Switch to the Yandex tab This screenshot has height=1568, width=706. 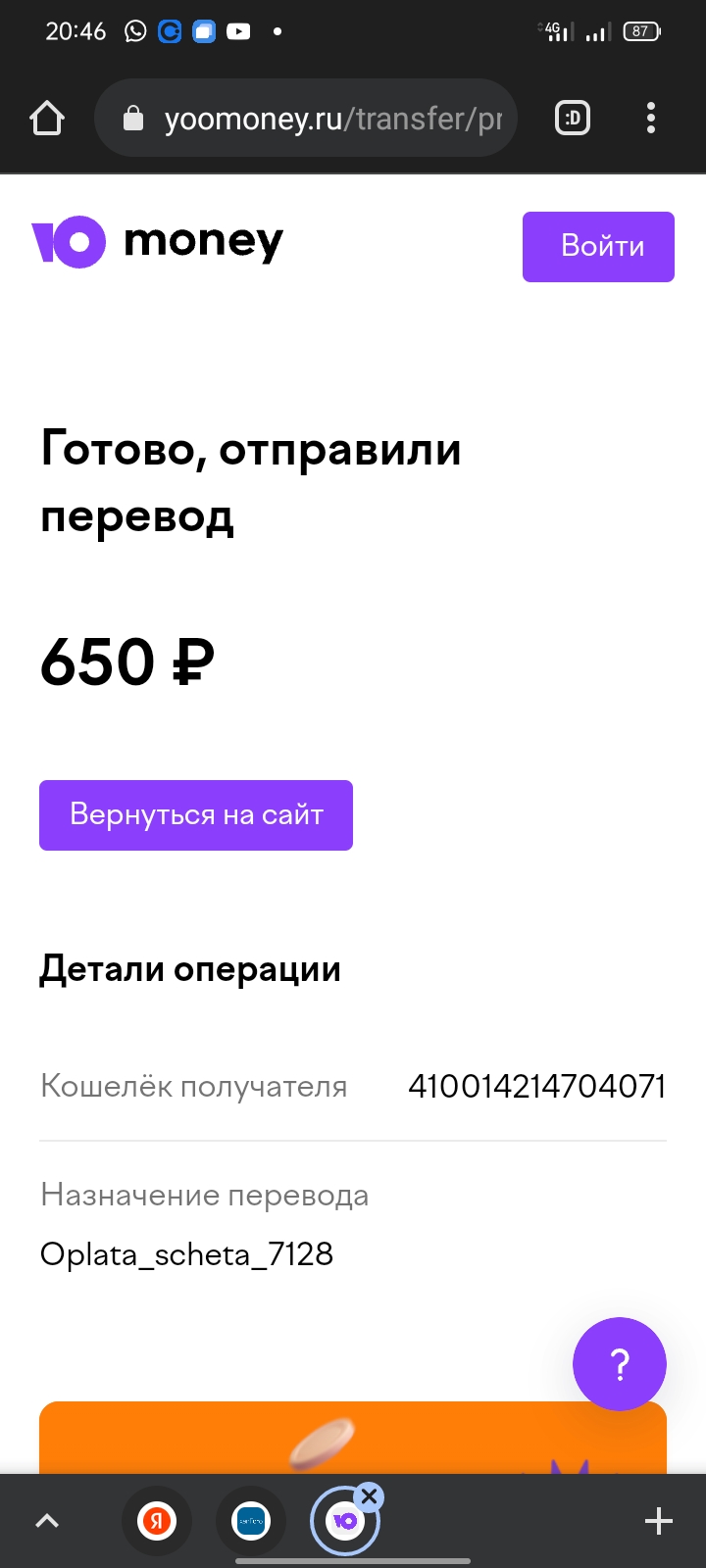tap(157, 1521)
